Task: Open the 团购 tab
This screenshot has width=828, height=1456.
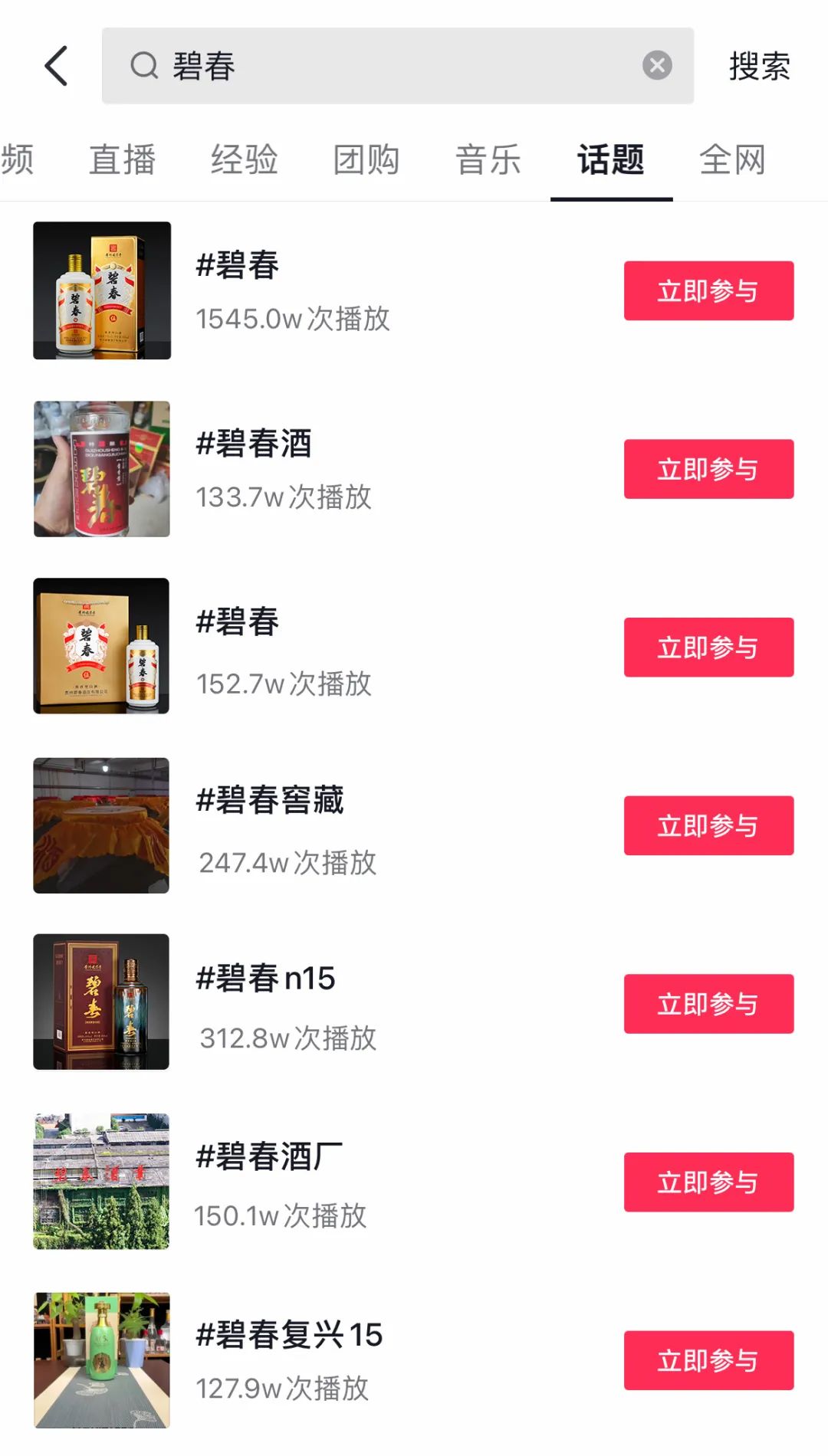Action: (366, 160)
